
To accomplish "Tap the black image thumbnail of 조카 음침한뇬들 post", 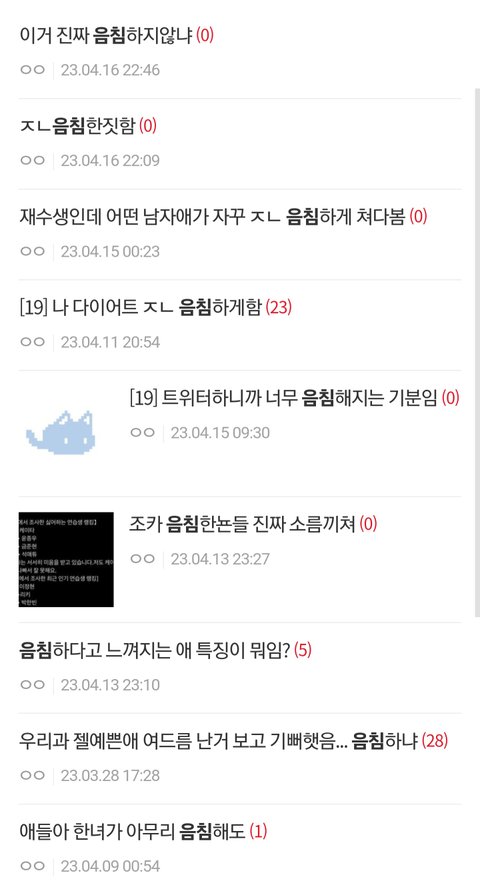I will click(x=66, y=559).
